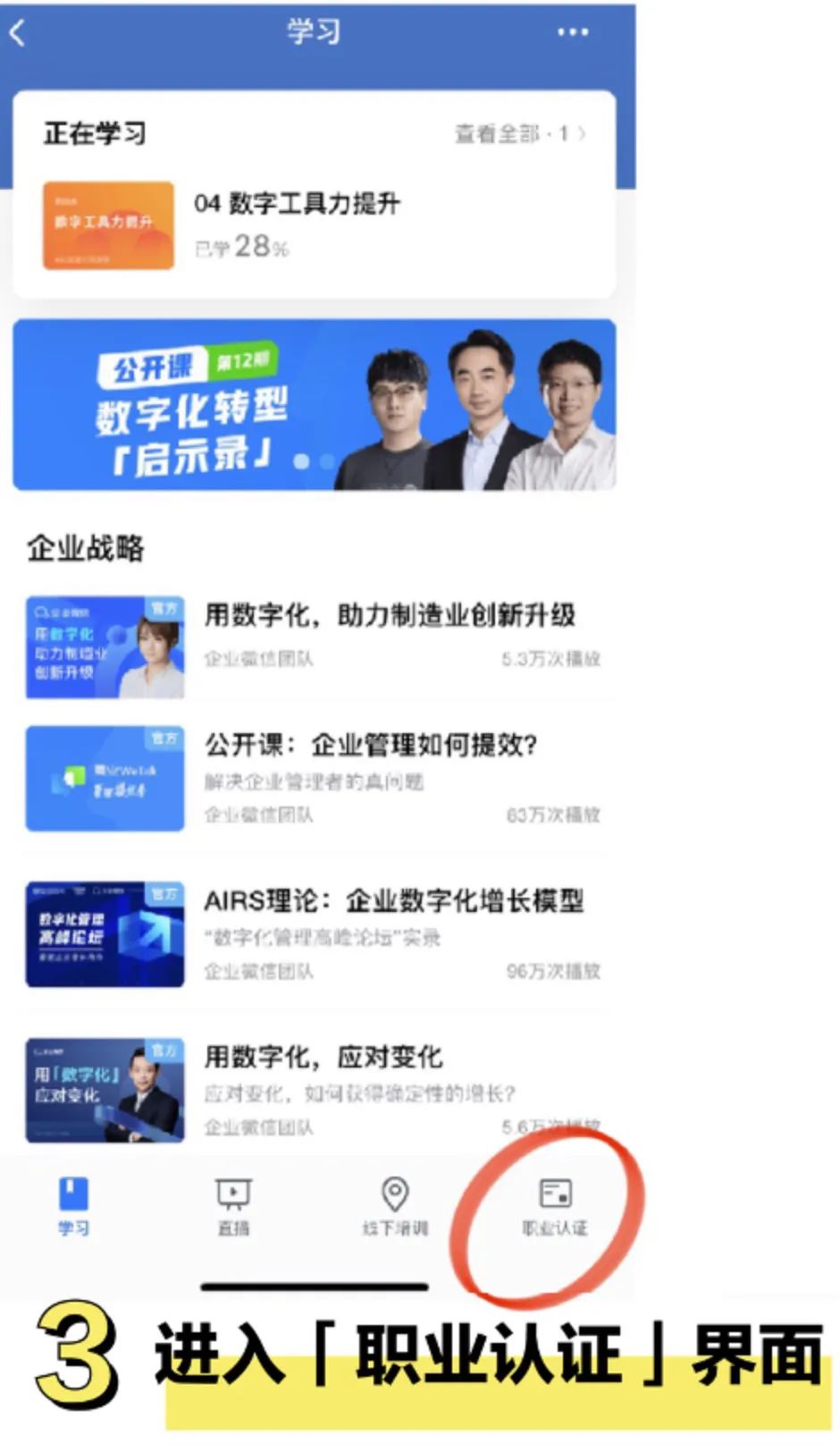This screenshot has width=840, height=1452.
Task: Open 公开课：企业管理如何提效？ course
Action: (x=370, y=745)
